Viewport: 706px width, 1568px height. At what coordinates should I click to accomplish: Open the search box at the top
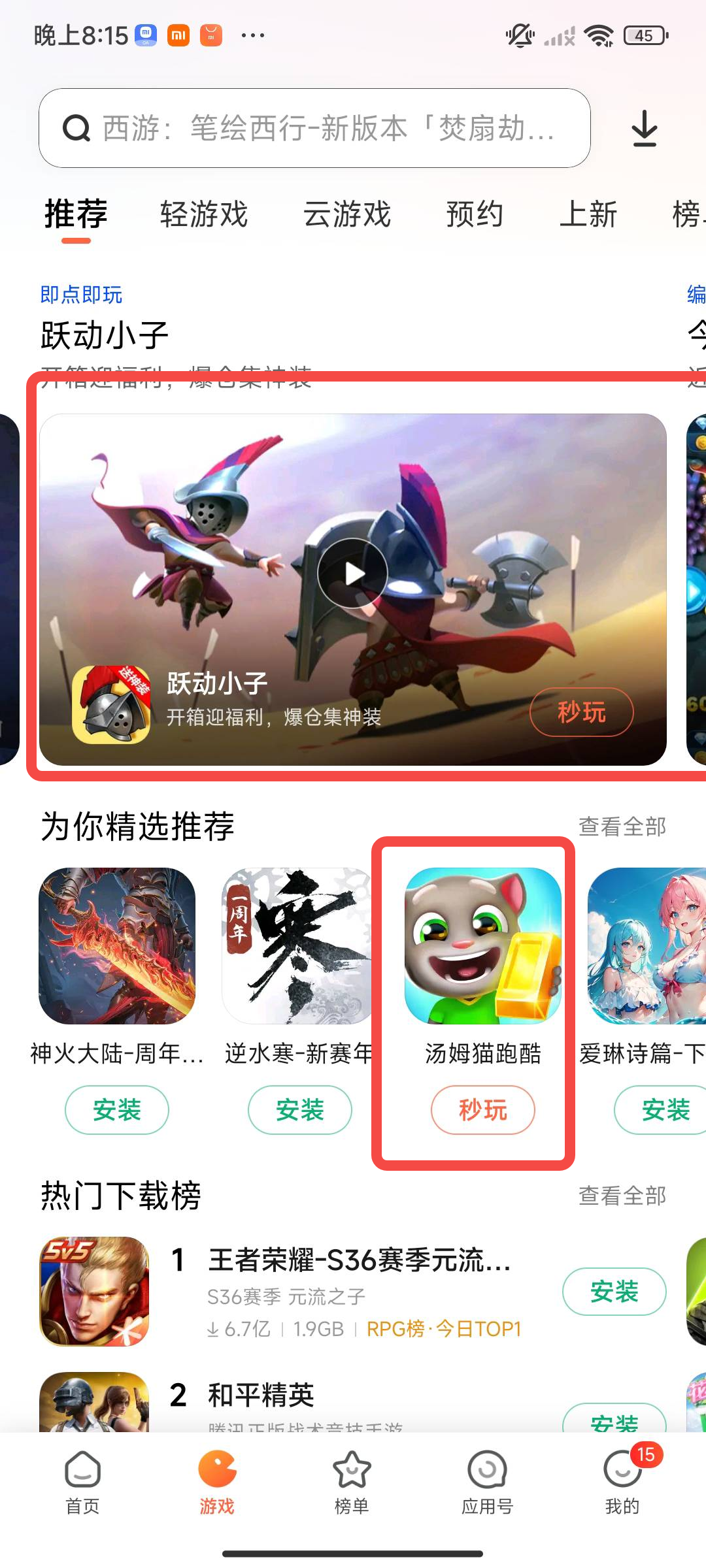click(314, 128)
